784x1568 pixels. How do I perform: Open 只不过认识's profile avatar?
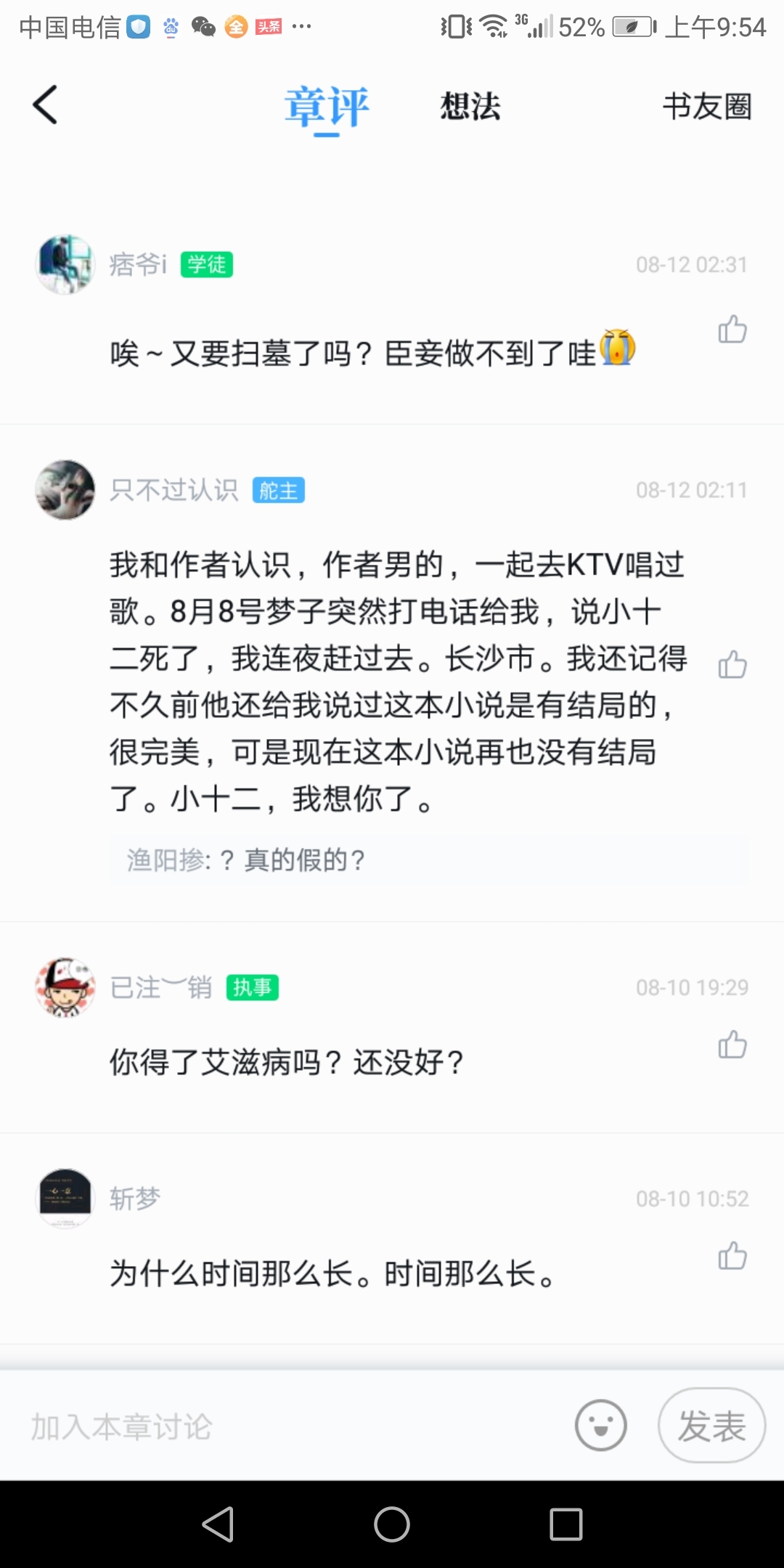coord(65,490)
